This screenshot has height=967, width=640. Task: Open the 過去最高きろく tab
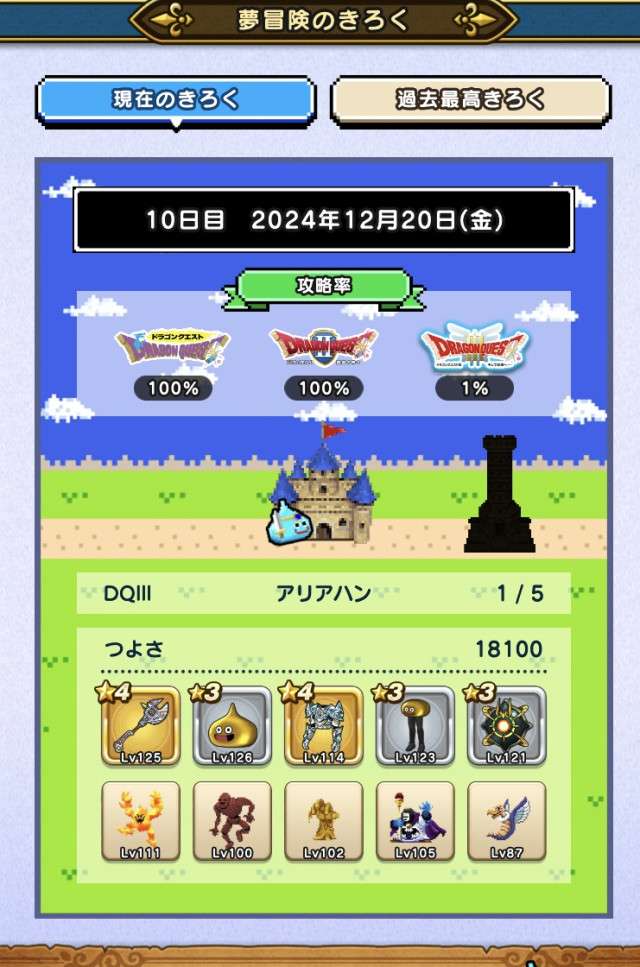pos(470,99)
